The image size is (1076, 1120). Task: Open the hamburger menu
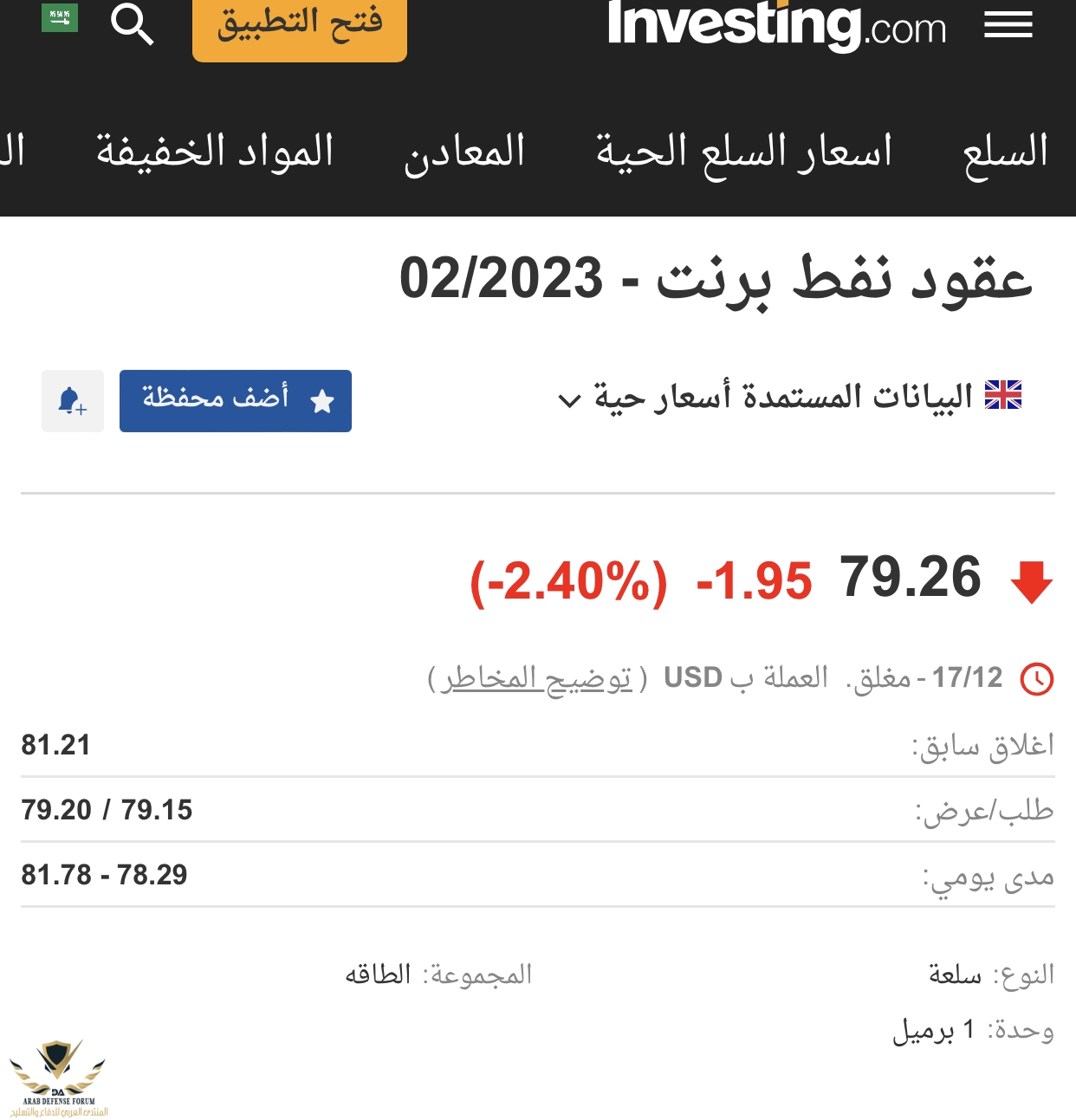(1008, 25)
